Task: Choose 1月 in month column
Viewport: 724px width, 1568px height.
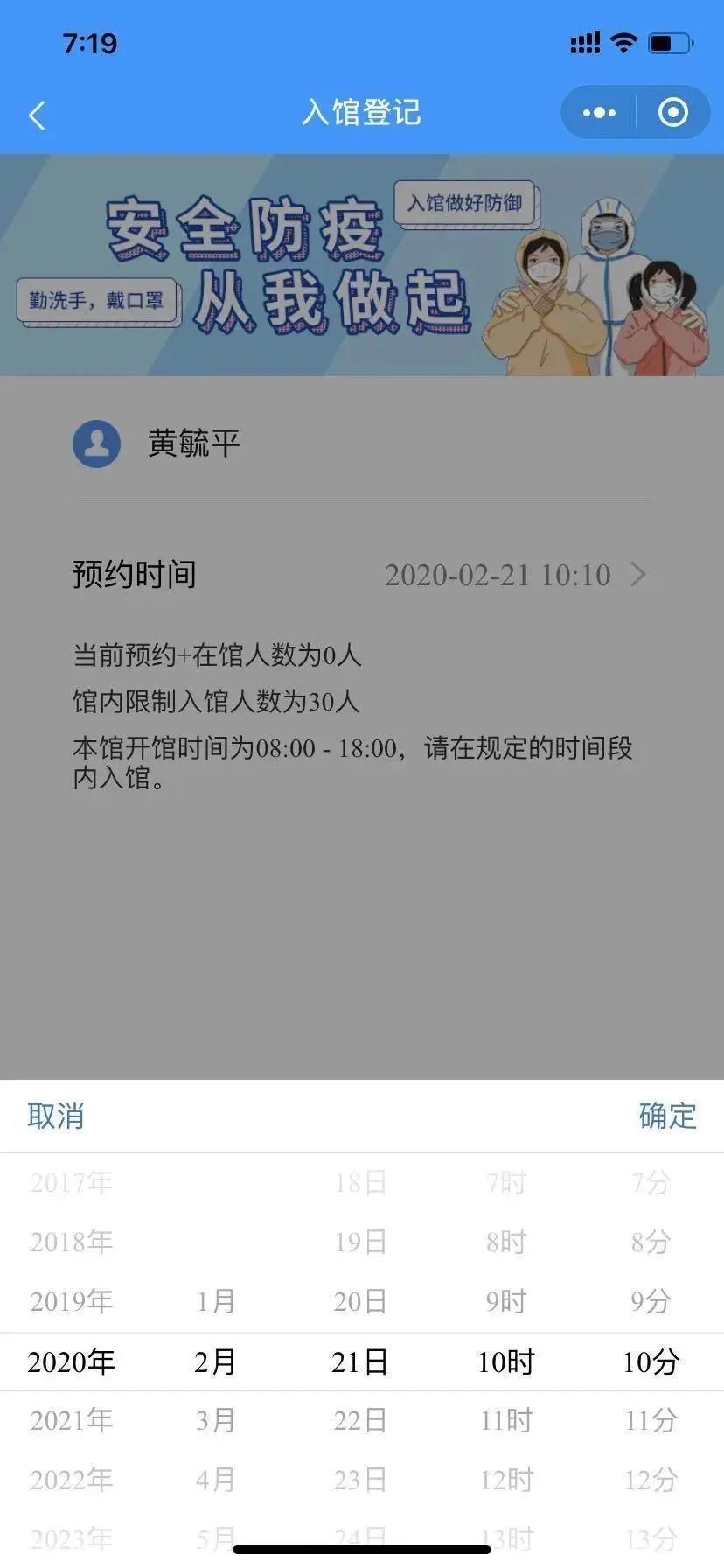Action: point(215,1301)
